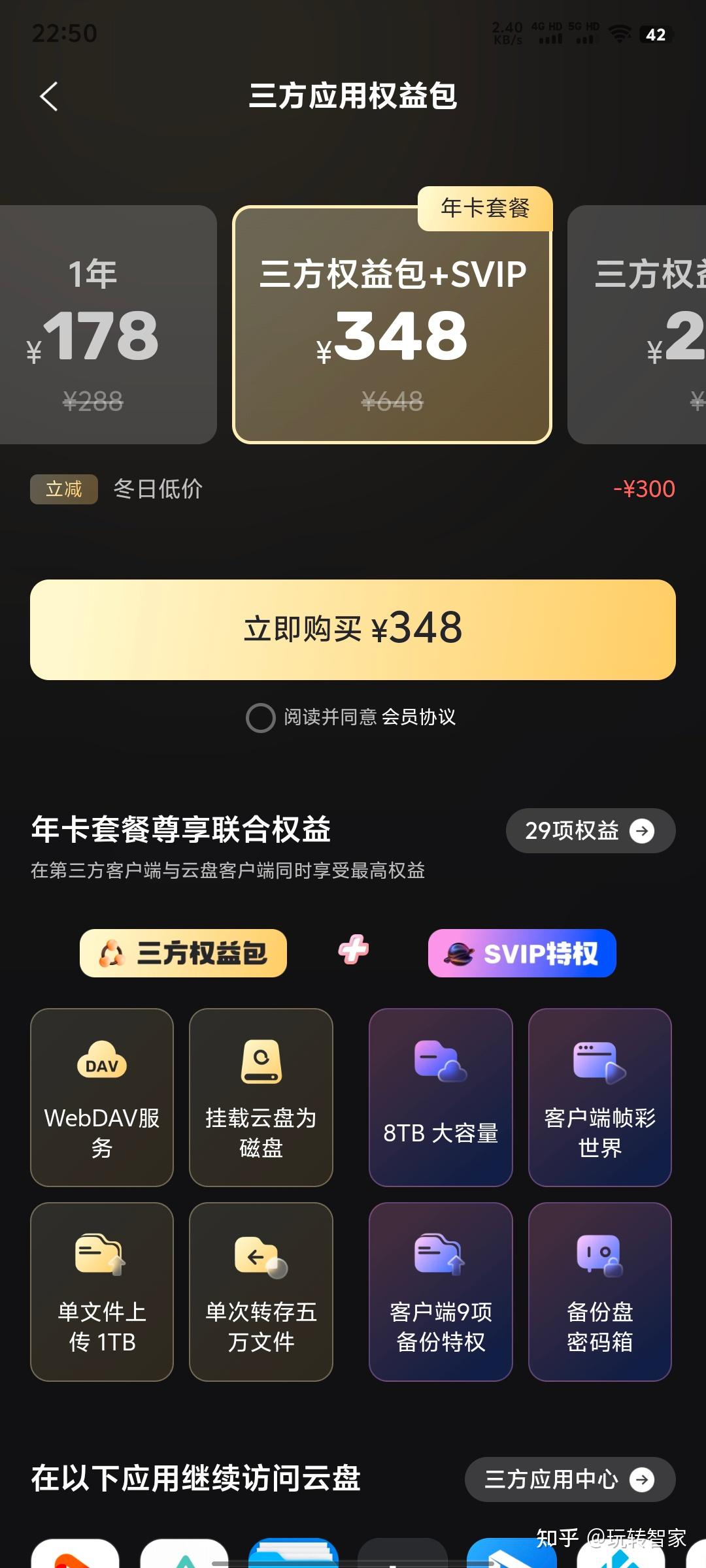706x1568 pixels.
Task: Open the 会员协议 link
Action: tap(418, 717)
